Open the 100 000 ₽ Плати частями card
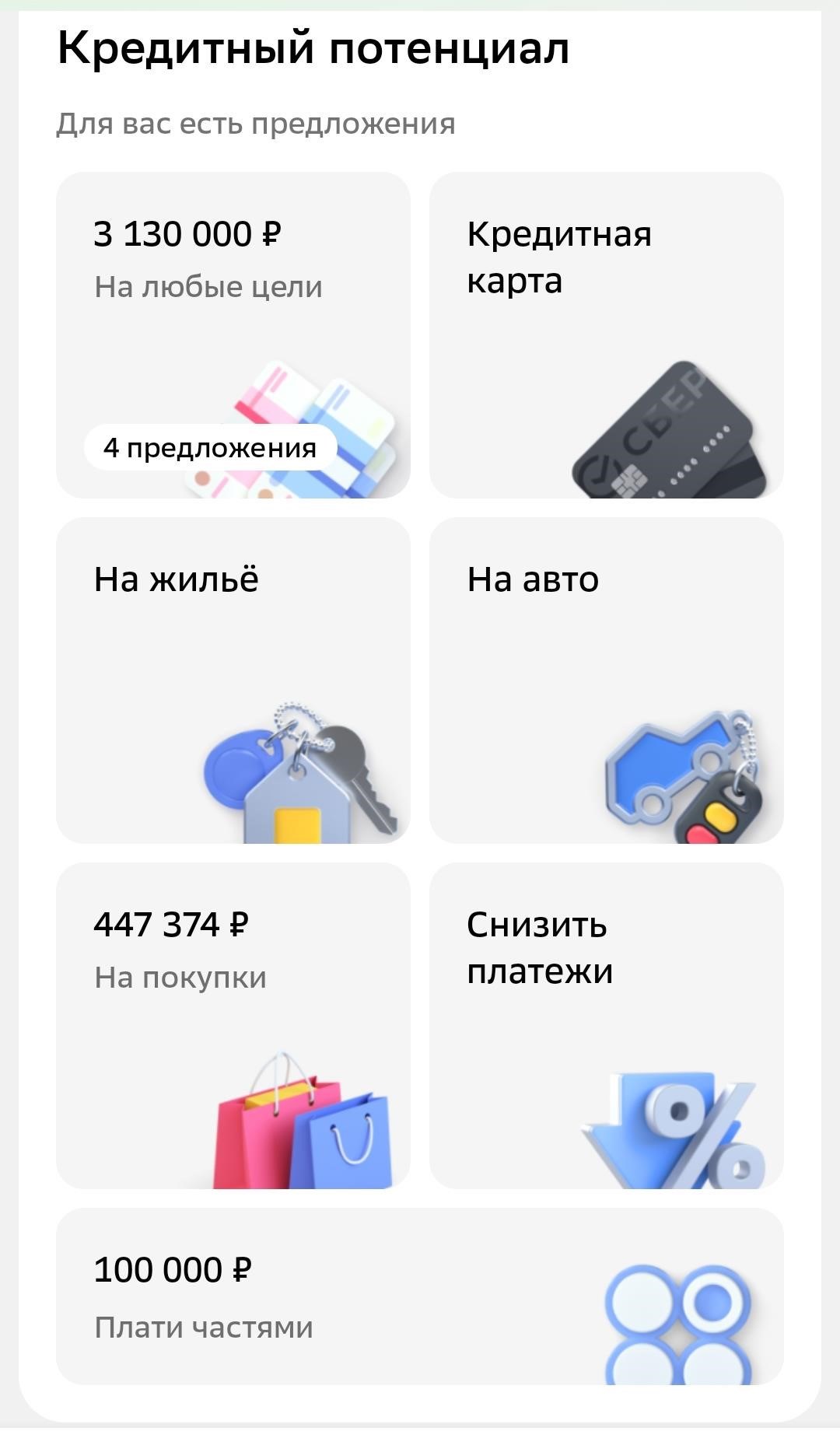840x1431 pixels. coord(419,1296)
